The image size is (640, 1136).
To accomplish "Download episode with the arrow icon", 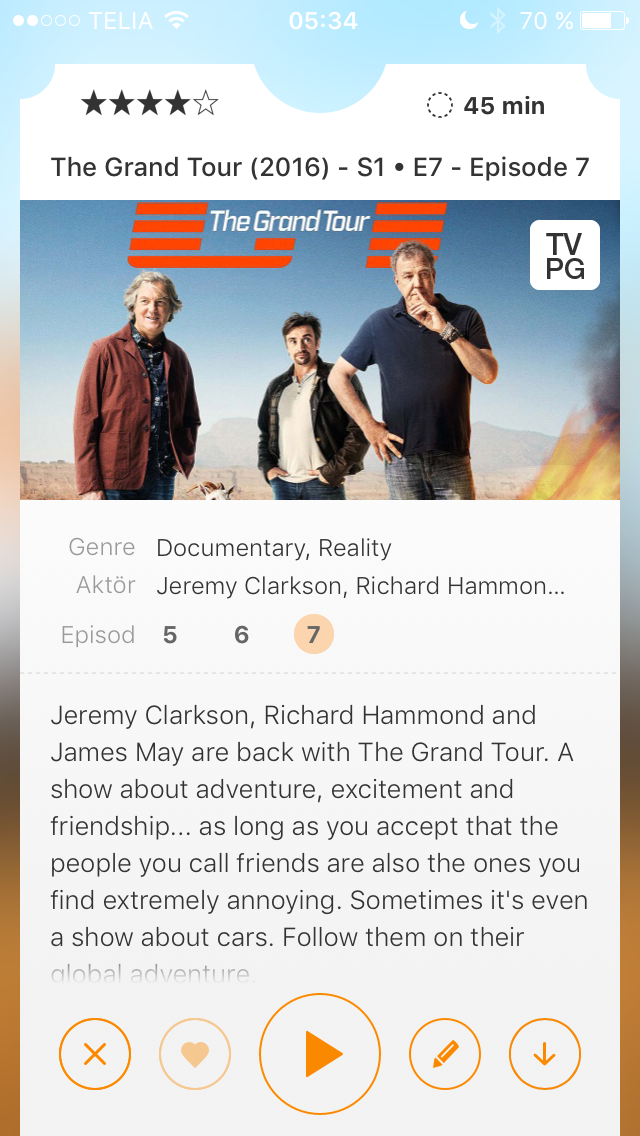I will [x=545, y=1054].
